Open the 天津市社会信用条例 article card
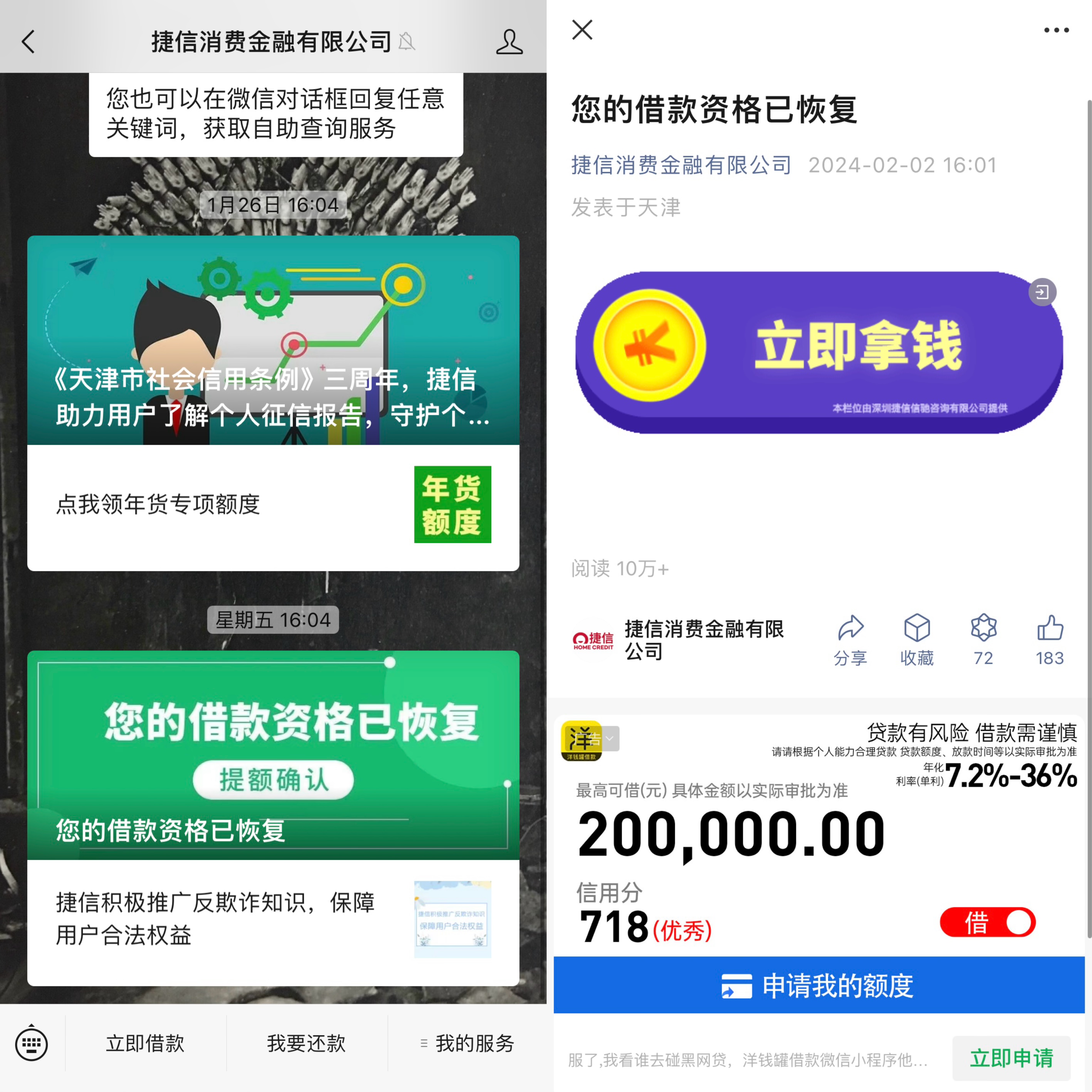 (x=273, y=340)
